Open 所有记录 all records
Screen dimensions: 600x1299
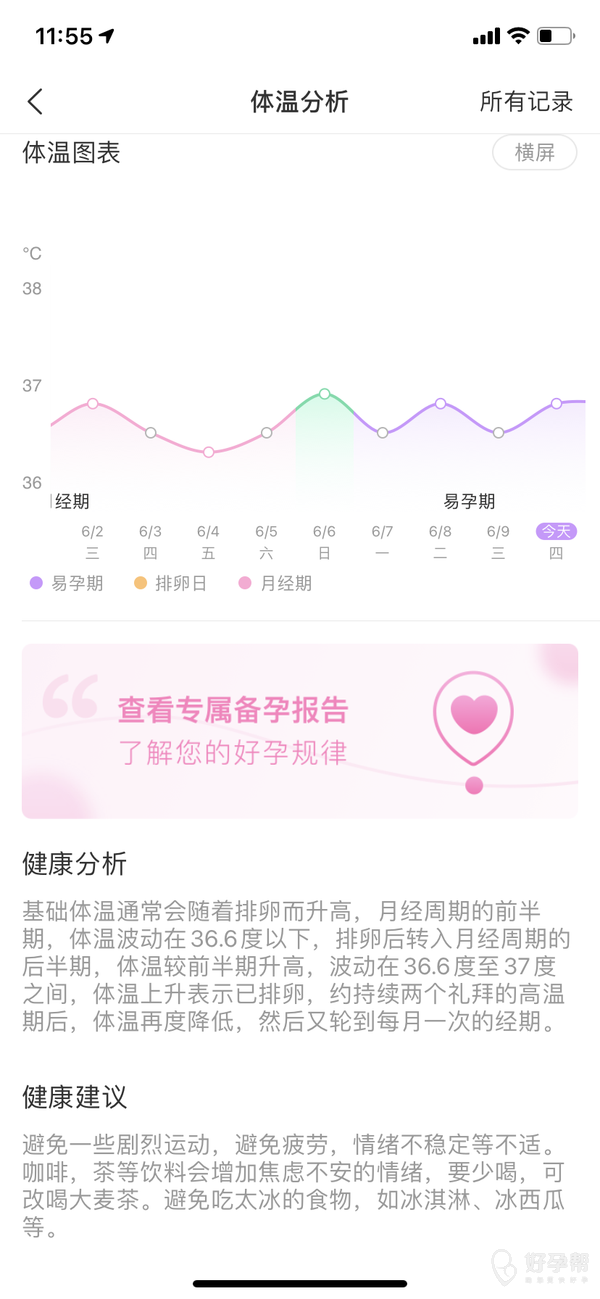[526, 101]
